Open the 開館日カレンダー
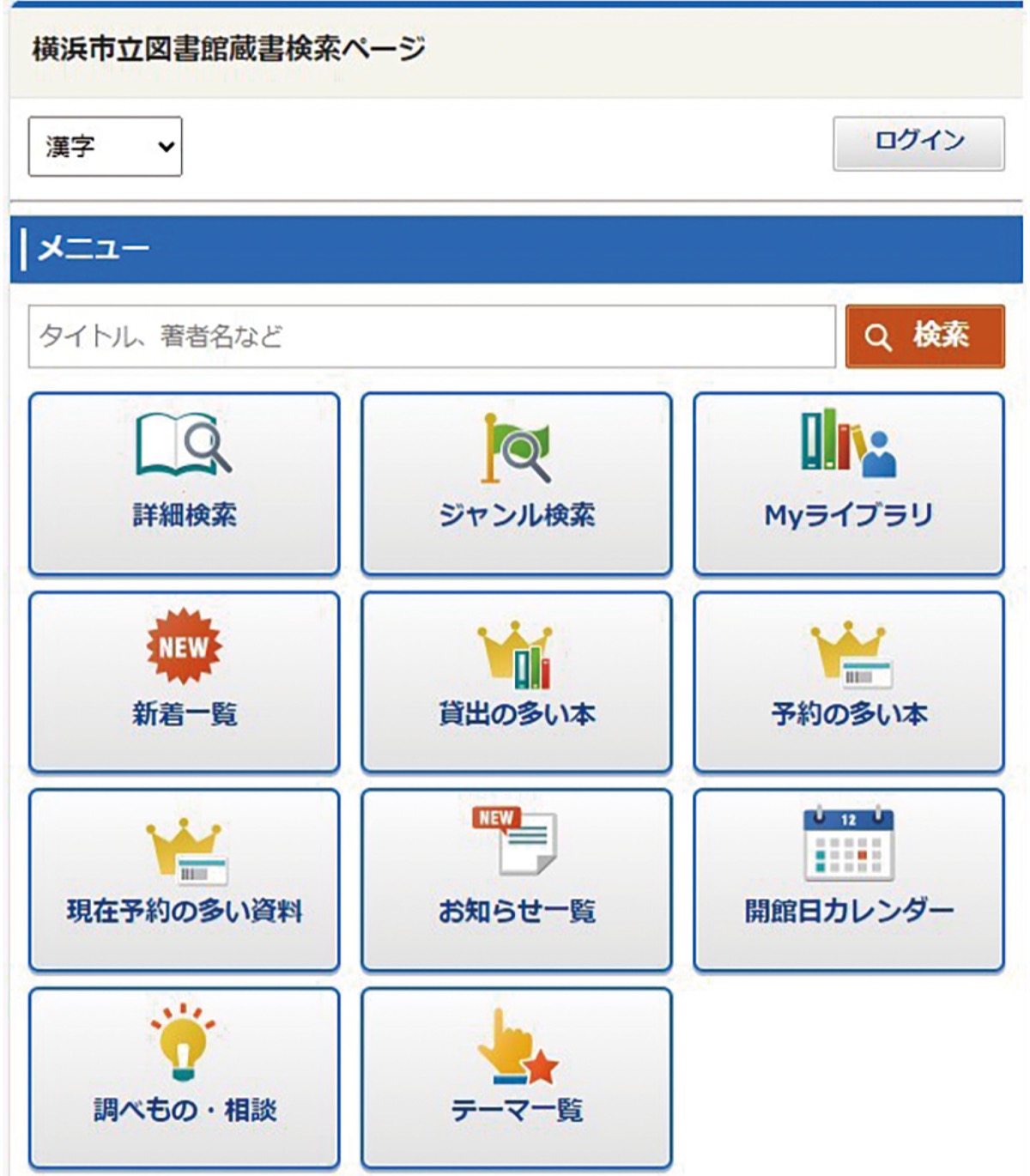The image size is (1030, 1176). 848,880
